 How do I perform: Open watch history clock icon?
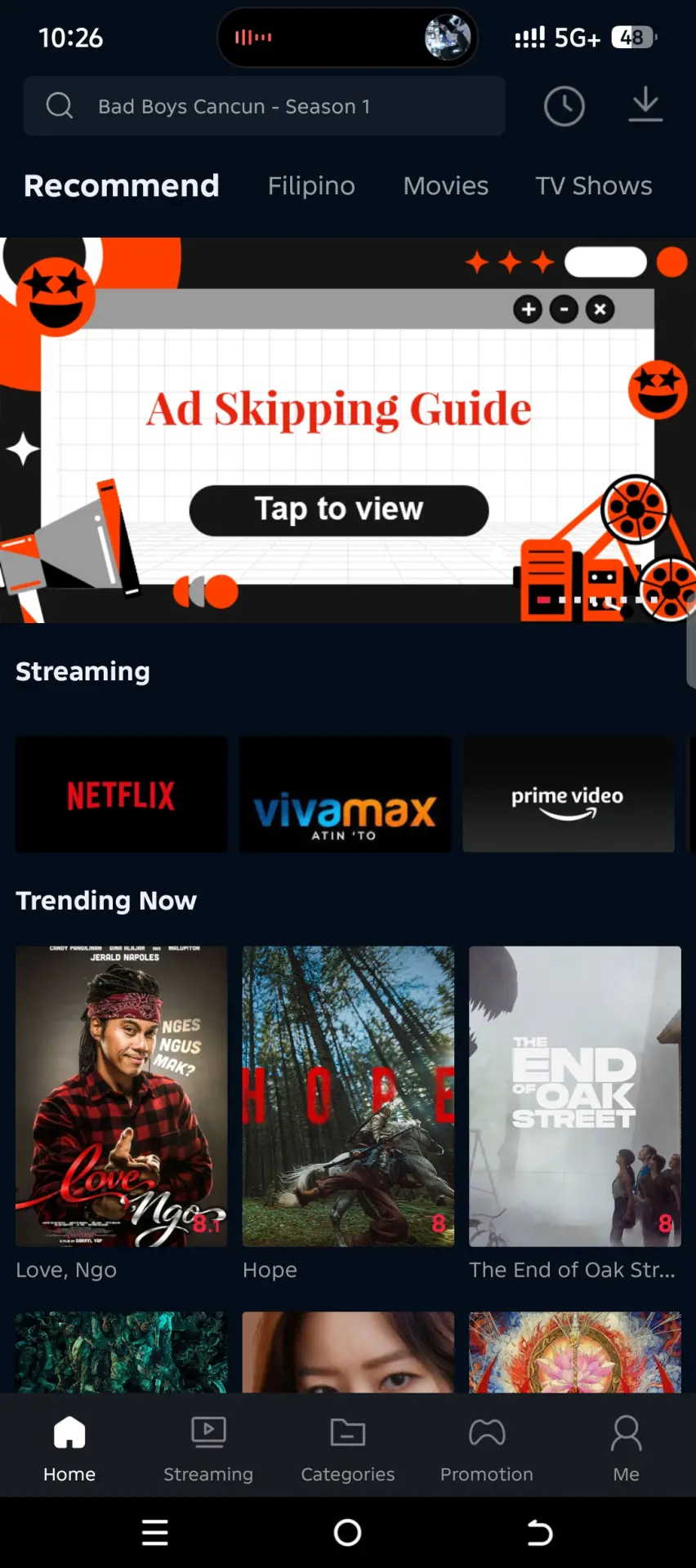coord(564,106)
